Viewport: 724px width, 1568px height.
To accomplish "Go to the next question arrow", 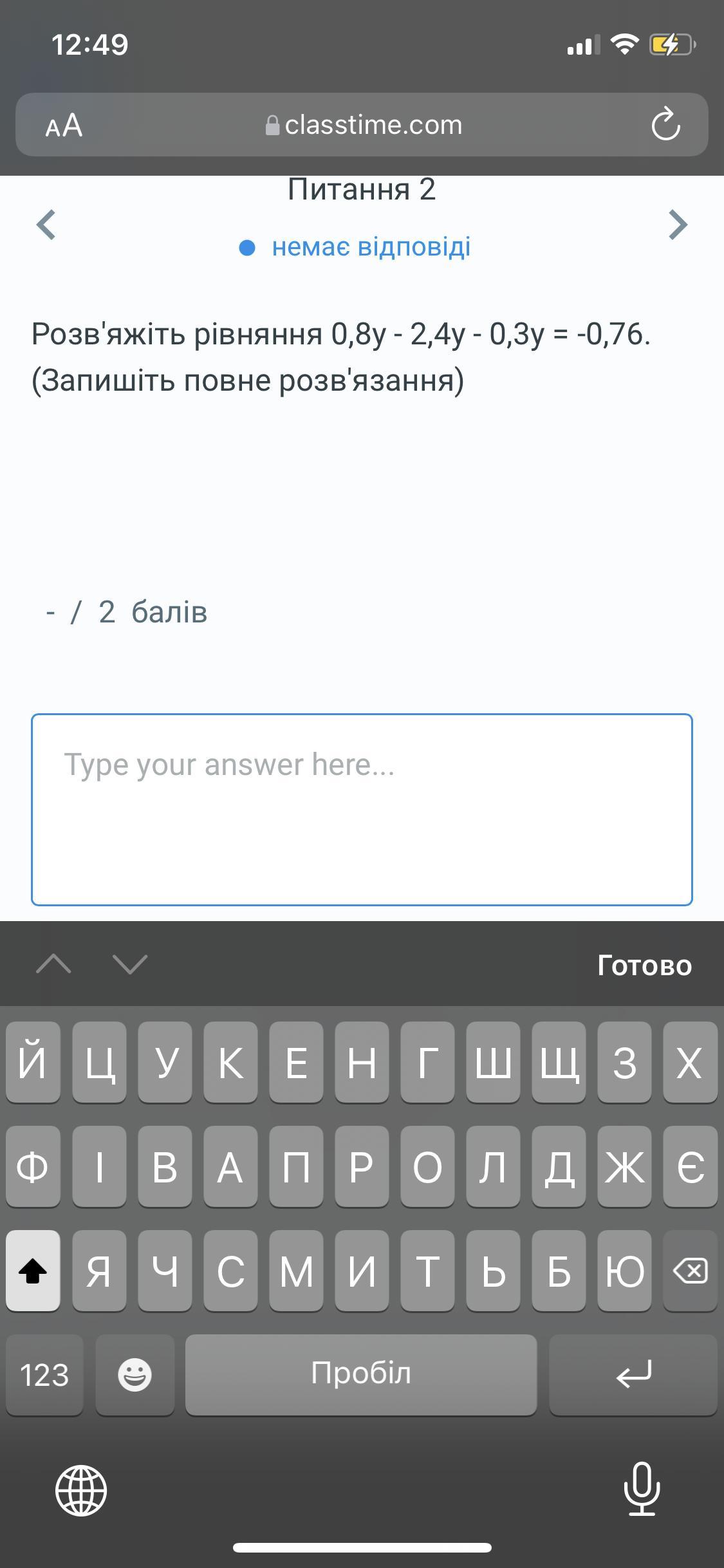I will 678,225.
